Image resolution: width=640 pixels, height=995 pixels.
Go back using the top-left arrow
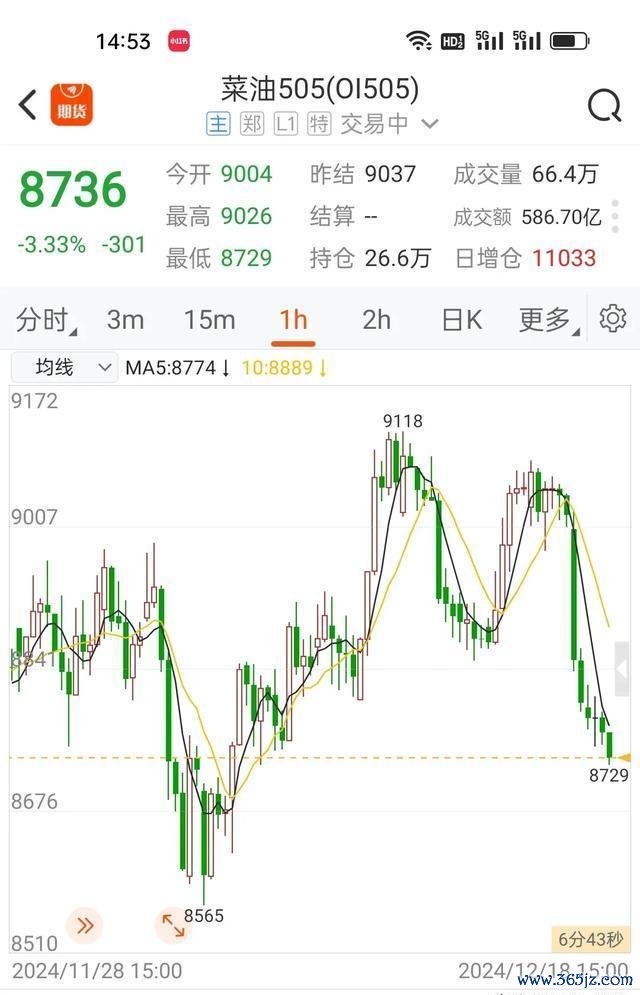coord(28,105)
